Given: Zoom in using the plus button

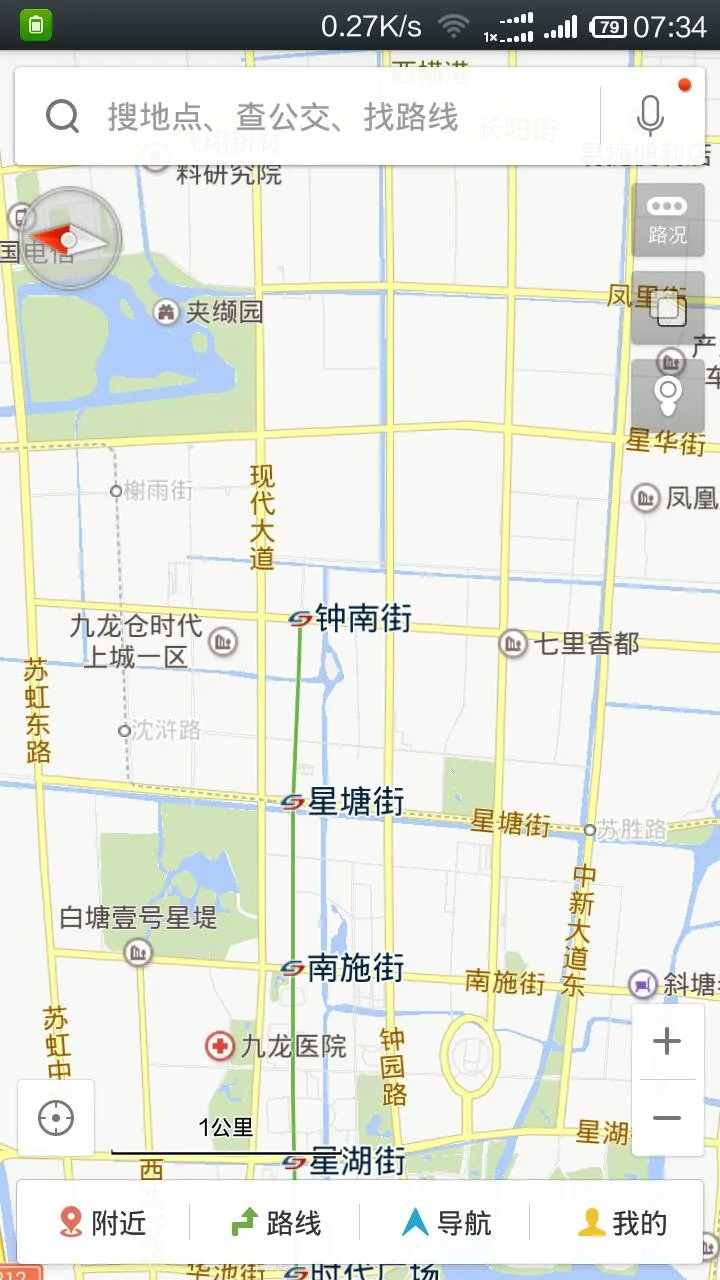Looking at the screenshot, I should [668, 1041].
